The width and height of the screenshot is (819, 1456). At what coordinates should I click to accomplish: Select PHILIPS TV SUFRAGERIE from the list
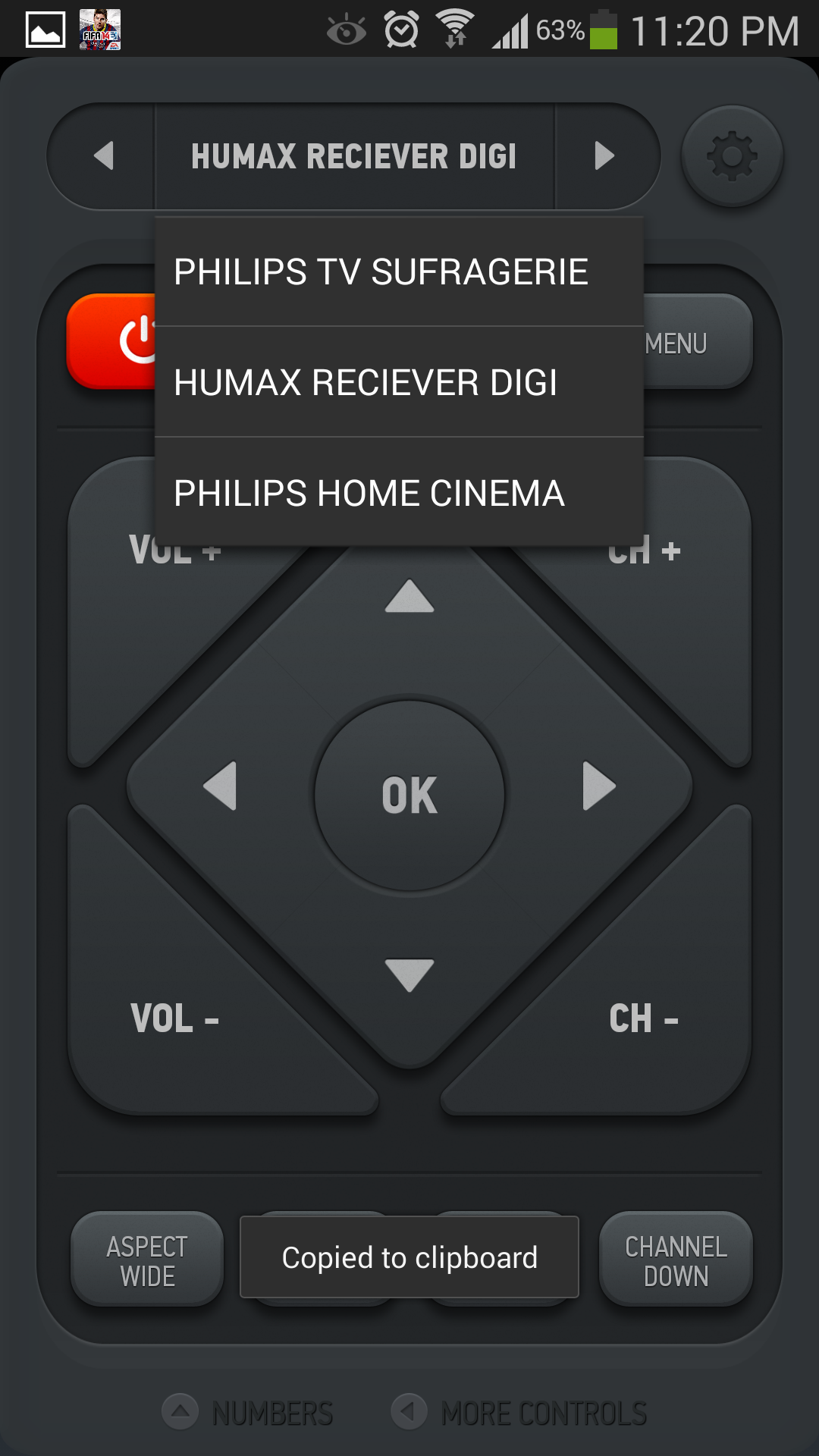pos(399,271)
